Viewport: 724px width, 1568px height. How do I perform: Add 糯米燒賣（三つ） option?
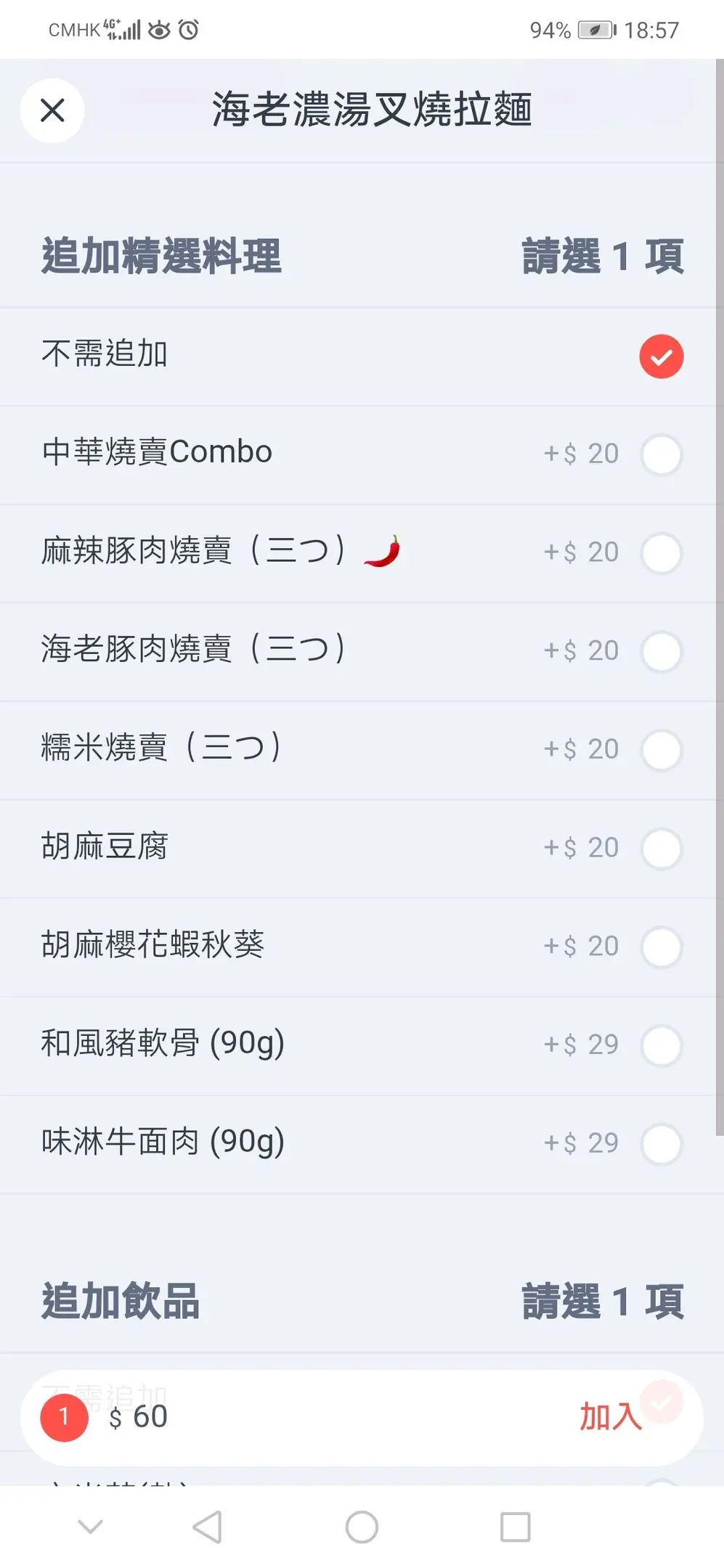pos(661,750)
